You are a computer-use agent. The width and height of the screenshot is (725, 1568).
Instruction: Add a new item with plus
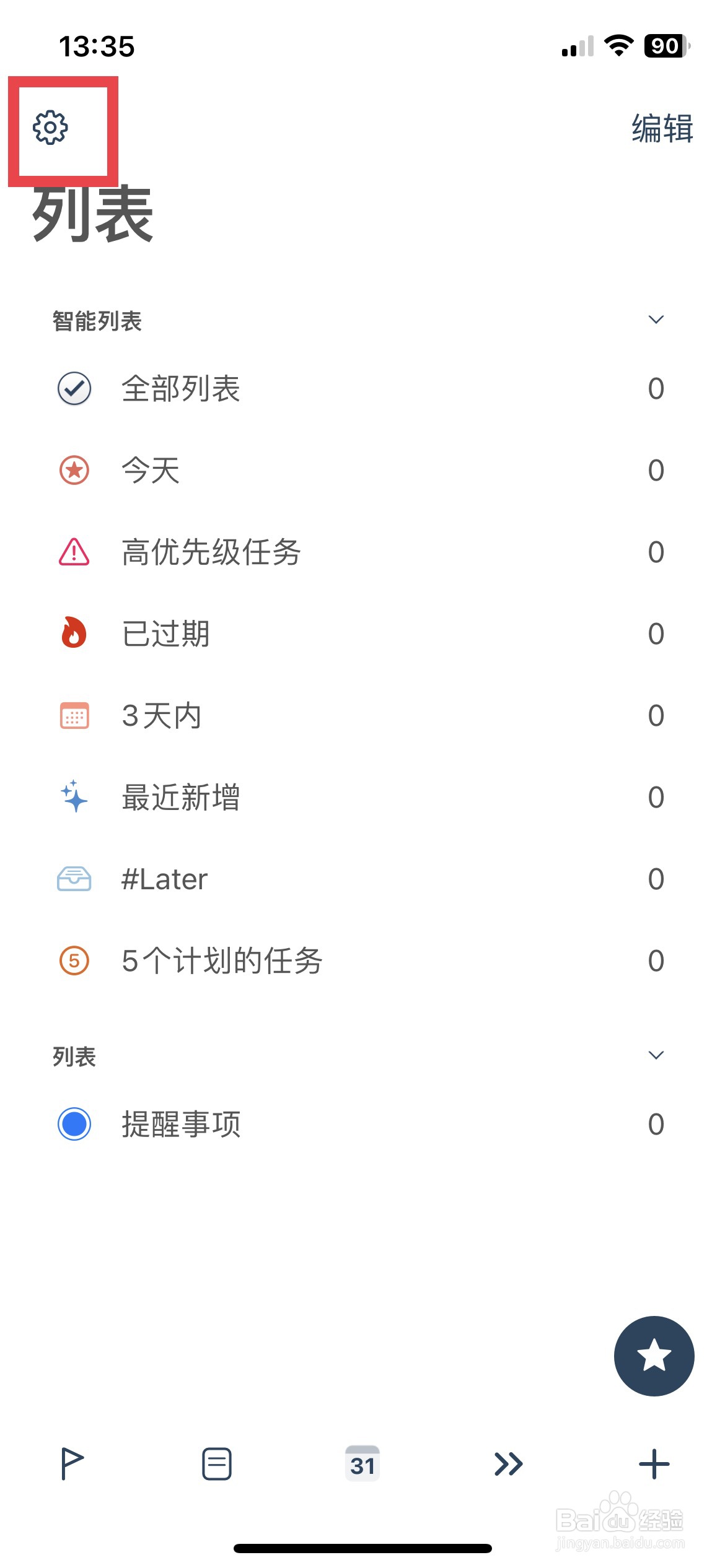(654, 1465)
